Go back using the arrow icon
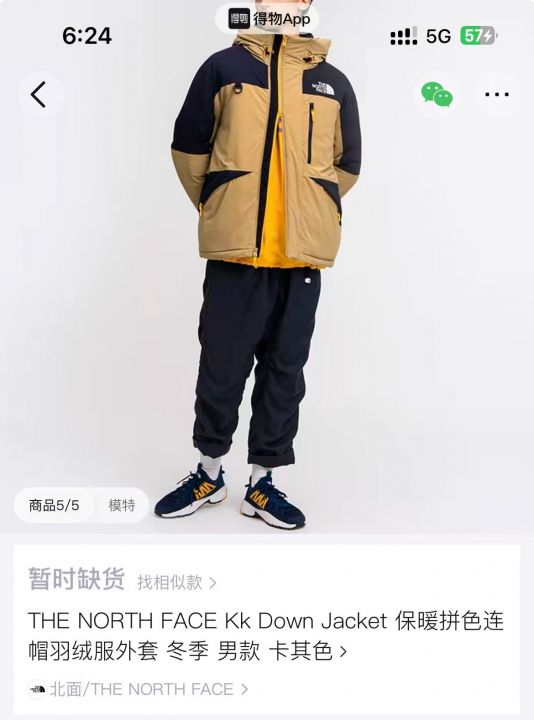 point(40,95)
